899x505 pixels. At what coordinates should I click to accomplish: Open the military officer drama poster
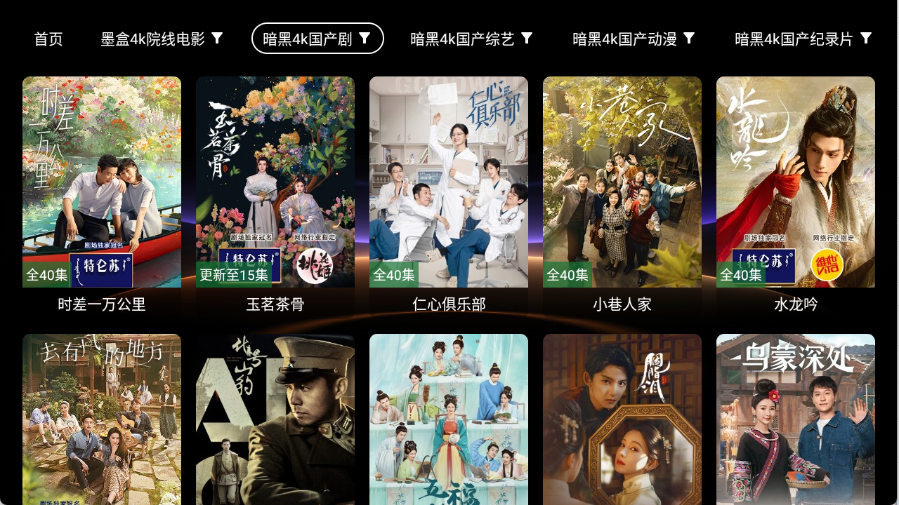275,420
